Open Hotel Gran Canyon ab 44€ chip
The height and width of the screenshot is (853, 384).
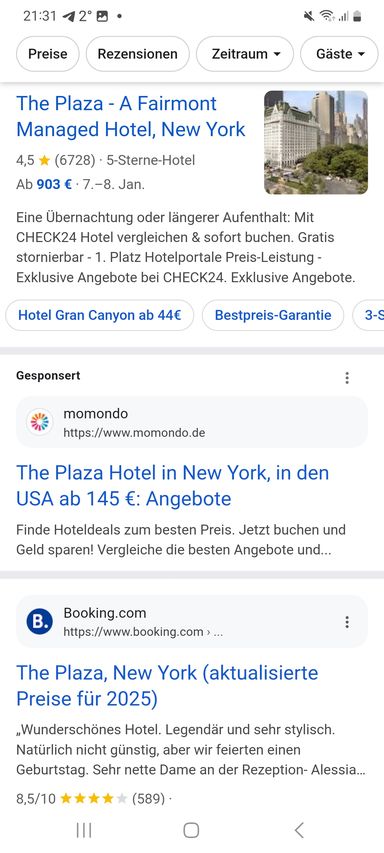click(x=100, y=315)
